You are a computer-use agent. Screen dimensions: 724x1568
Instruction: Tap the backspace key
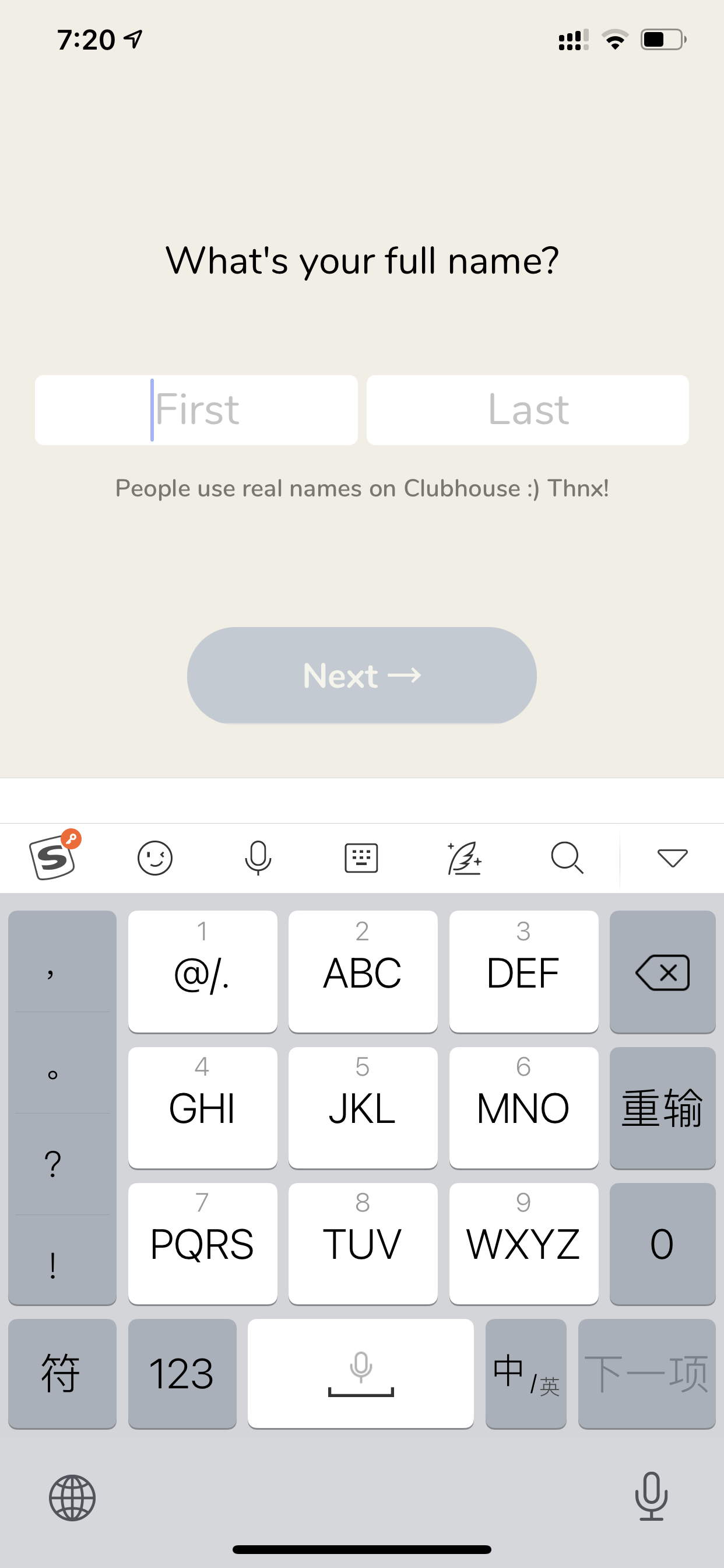(662, 971)
